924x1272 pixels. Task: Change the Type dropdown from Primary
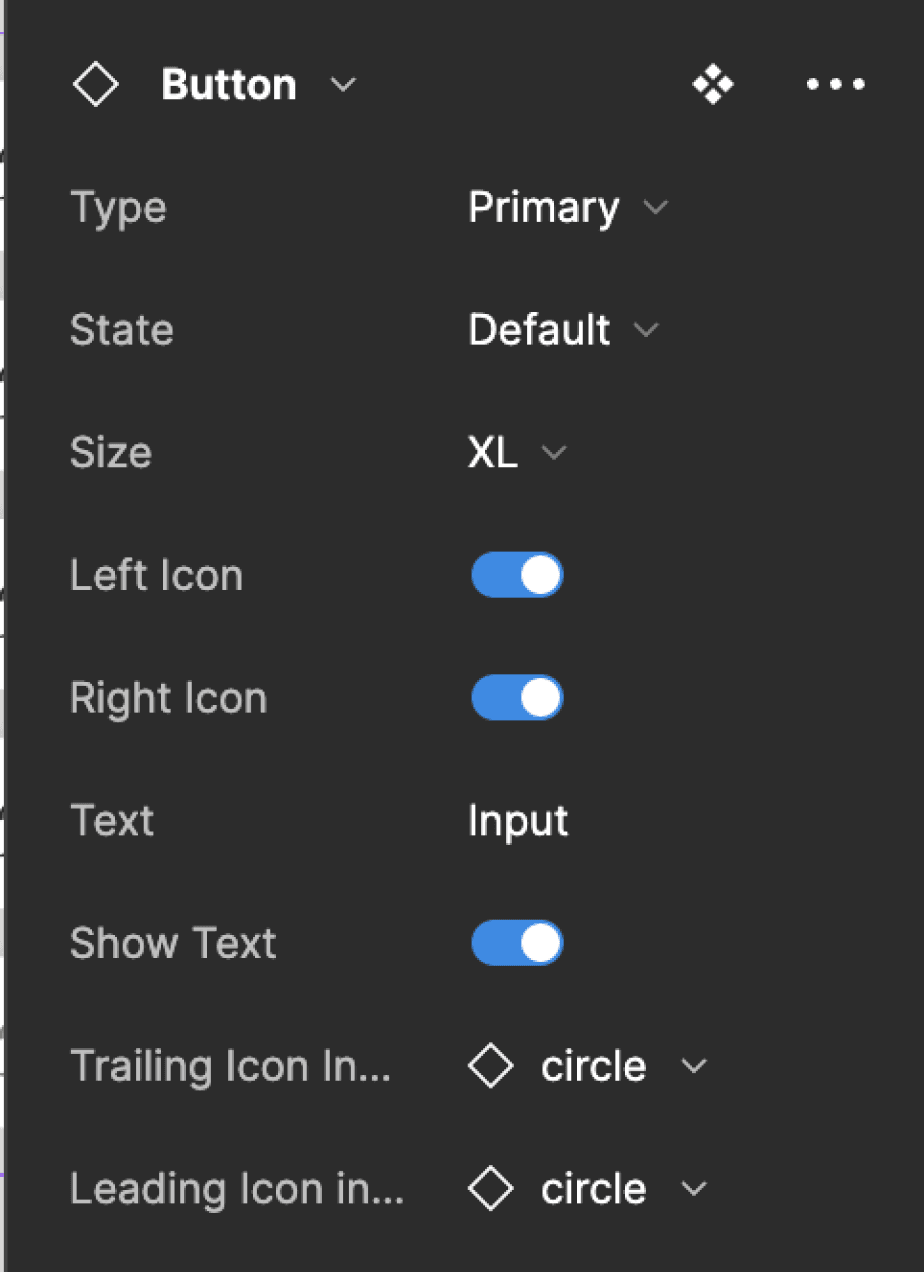click(x=568, y=208)
